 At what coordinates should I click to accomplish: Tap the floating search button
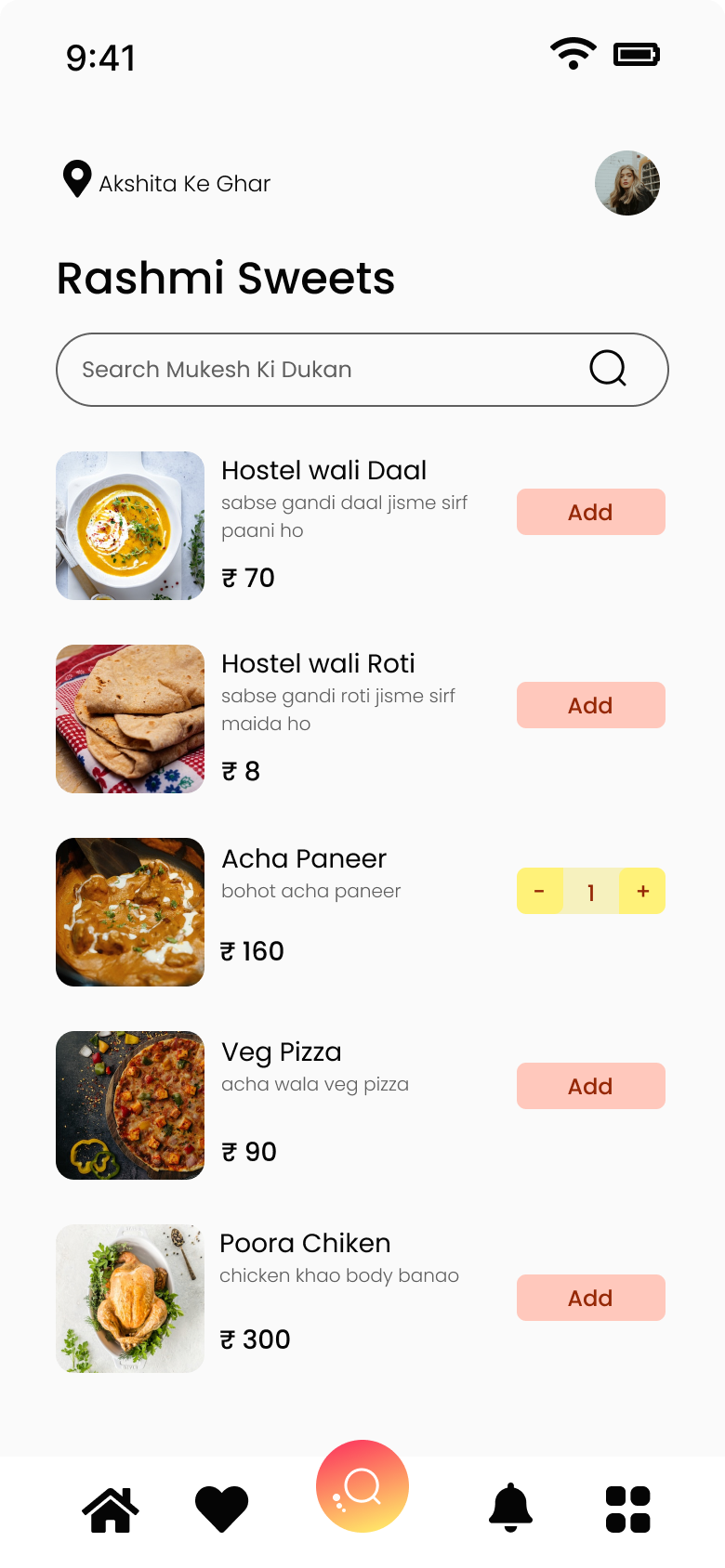click(362, 1486)
